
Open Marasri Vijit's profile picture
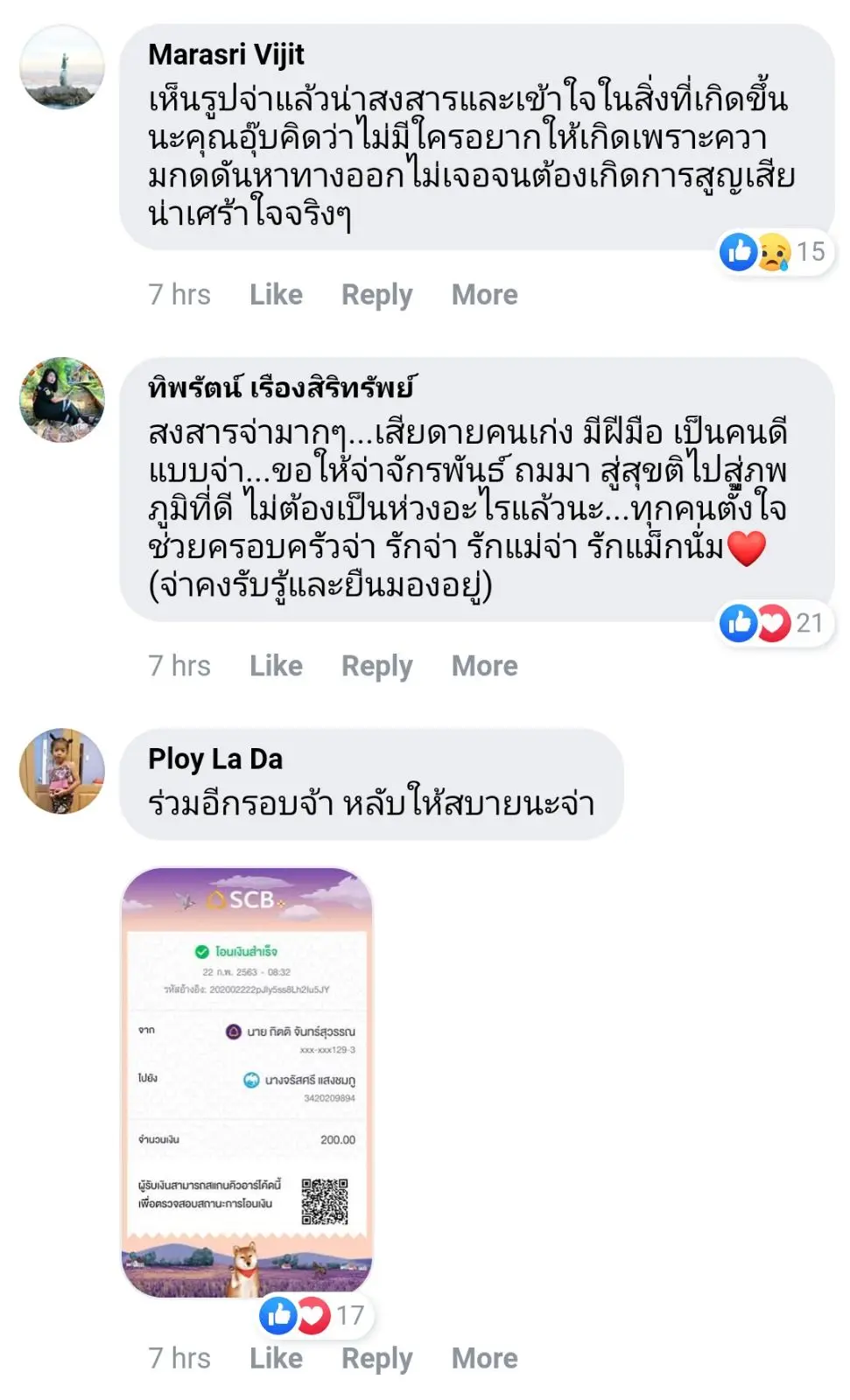[62, 67]
